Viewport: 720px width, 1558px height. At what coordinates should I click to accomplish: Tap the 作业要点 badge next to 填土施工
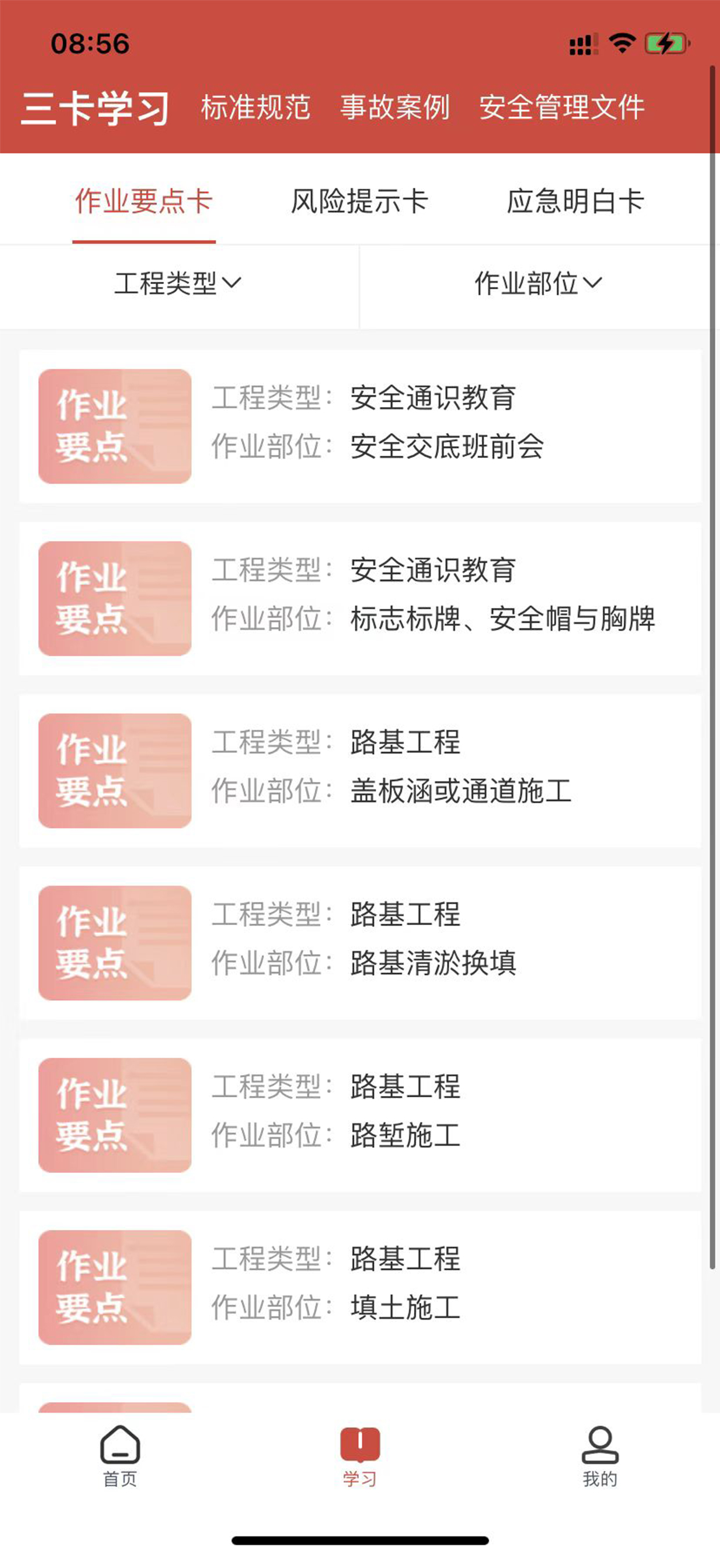pyautogui.click(x=113, y=1286)
